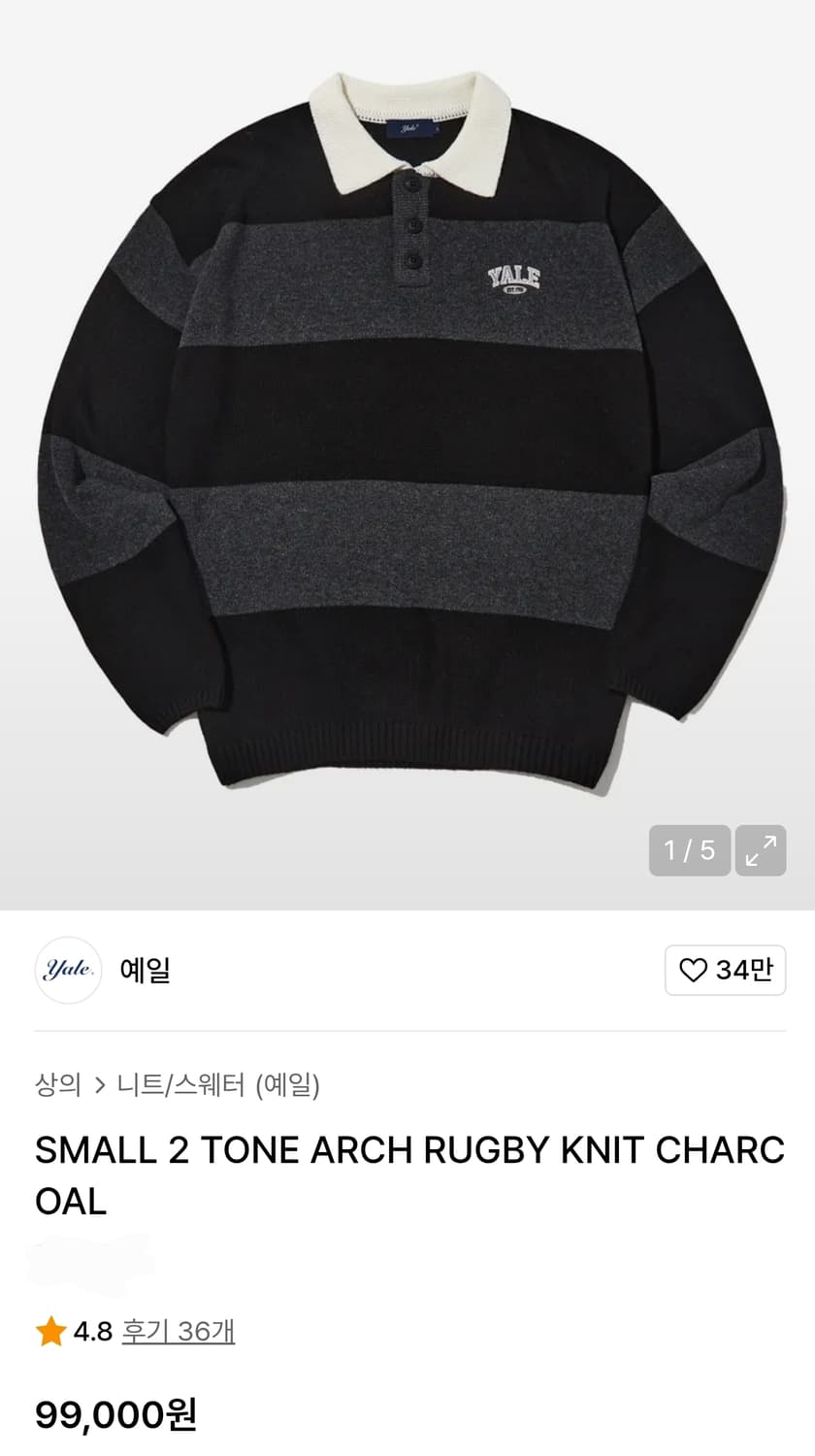The height and width of the screenshot is (1456, 815).
Task: Click the brand name 예일
Action: 146,971
